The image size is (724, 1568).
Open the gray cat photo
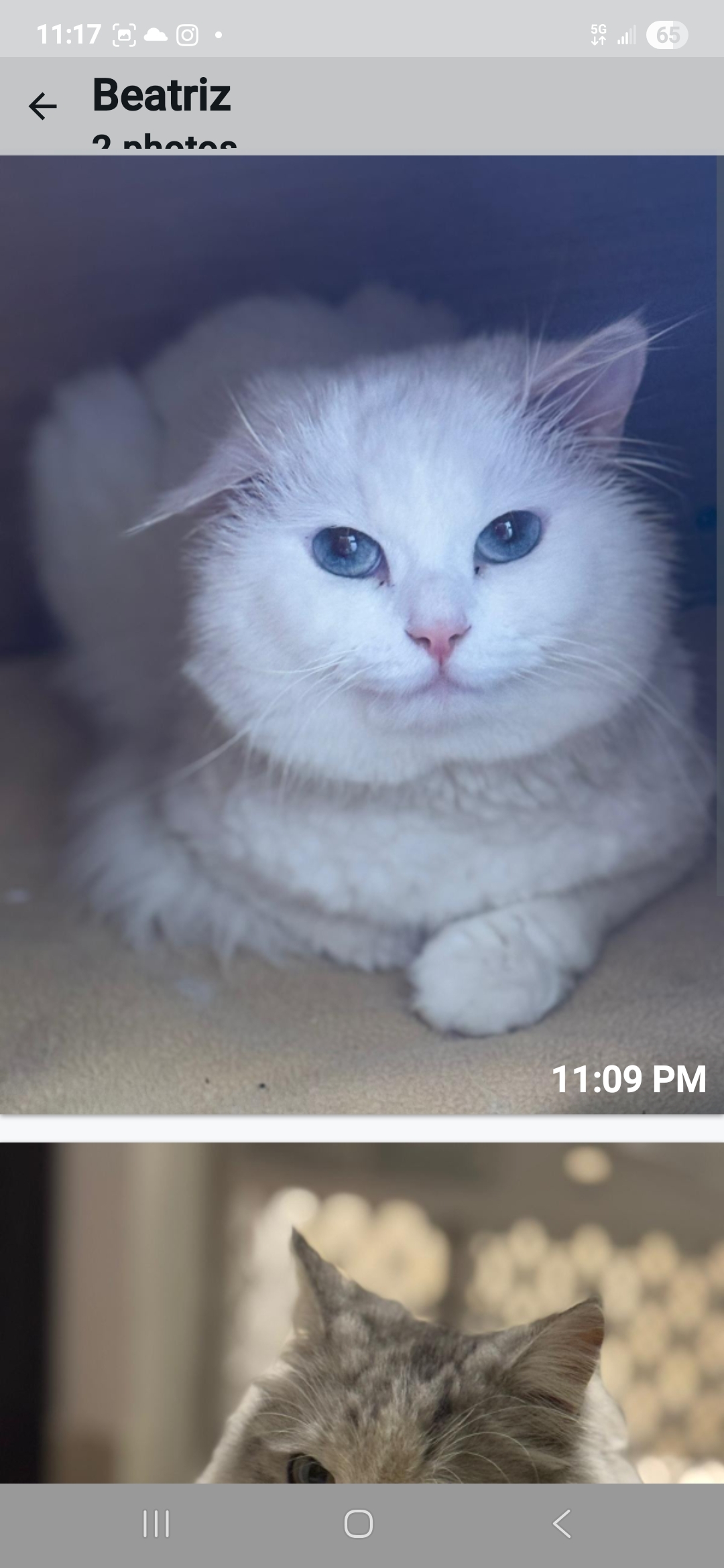(x=361, y=1313)
